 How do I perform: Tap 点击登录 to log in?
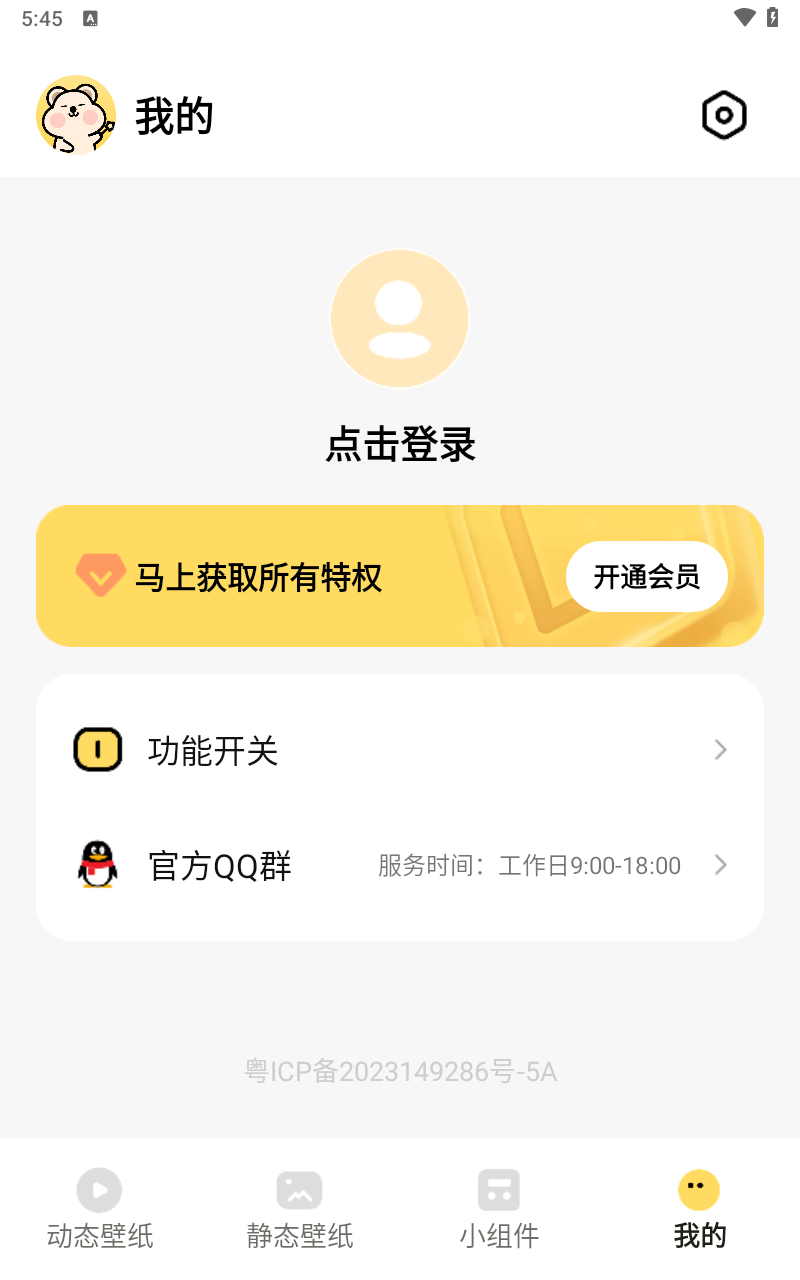400,444
